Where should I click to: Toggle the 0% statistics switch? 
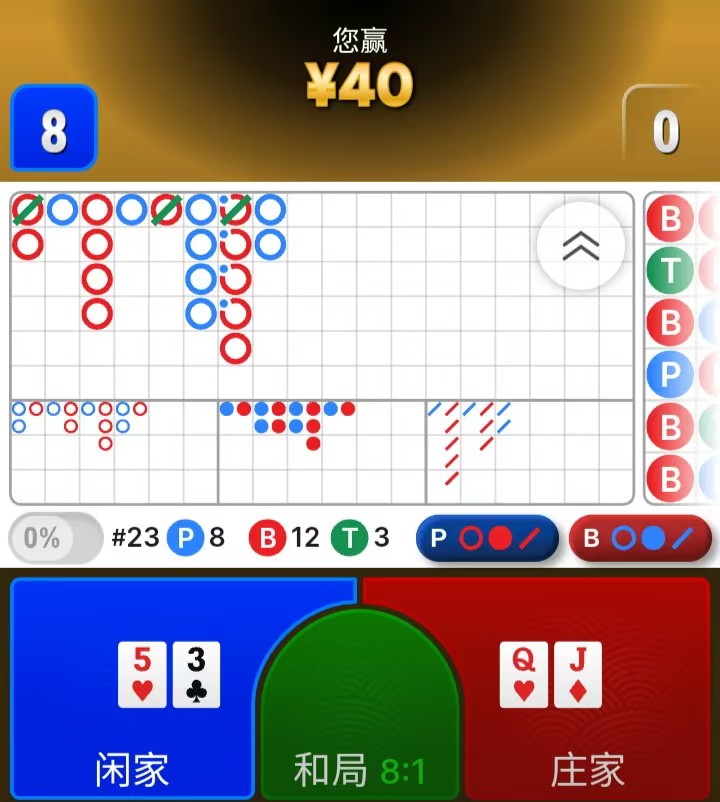point(55,538)
